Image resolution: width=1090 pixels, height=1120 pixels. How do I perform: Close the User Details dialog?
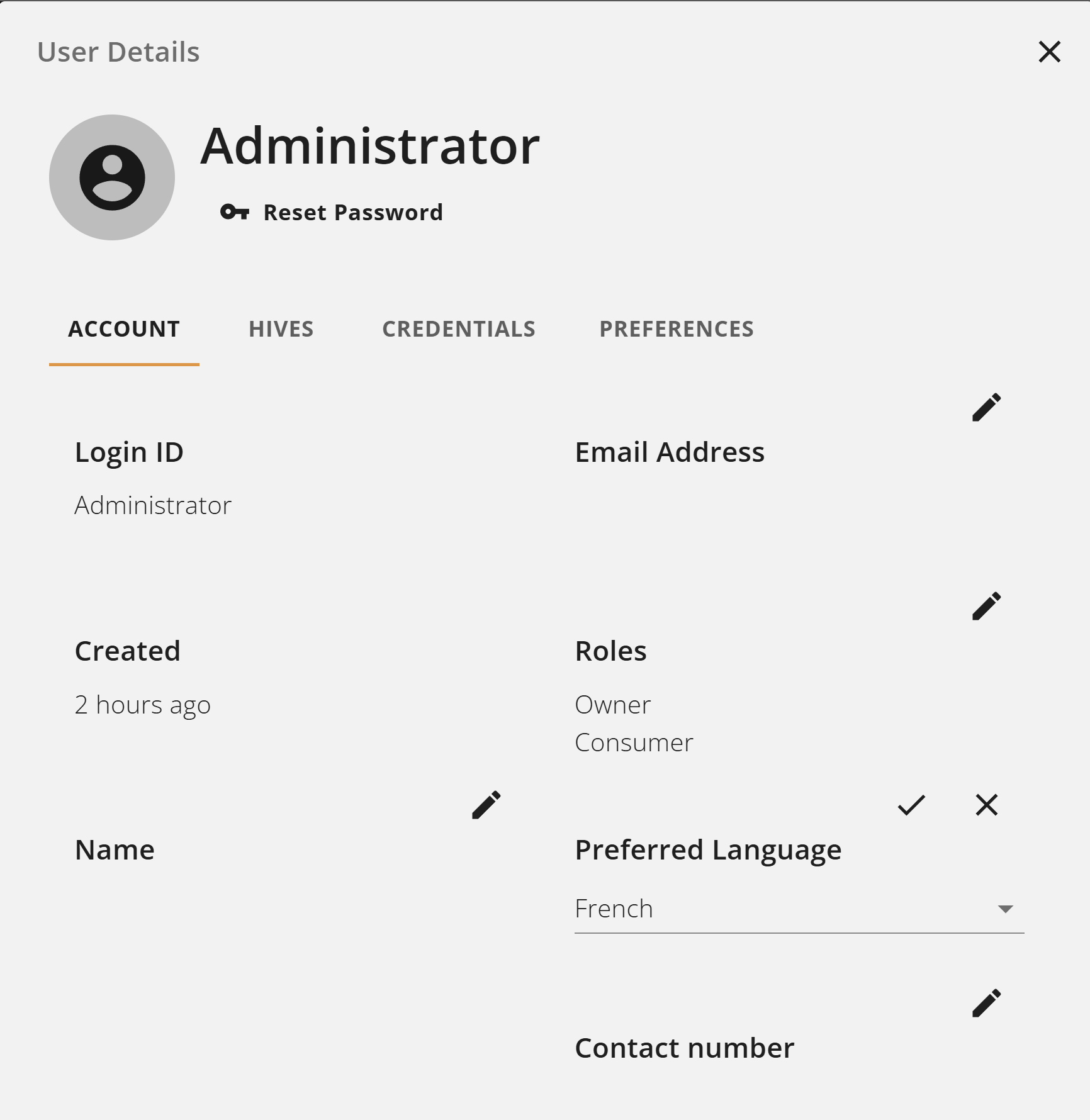(x=1049, y=52)
